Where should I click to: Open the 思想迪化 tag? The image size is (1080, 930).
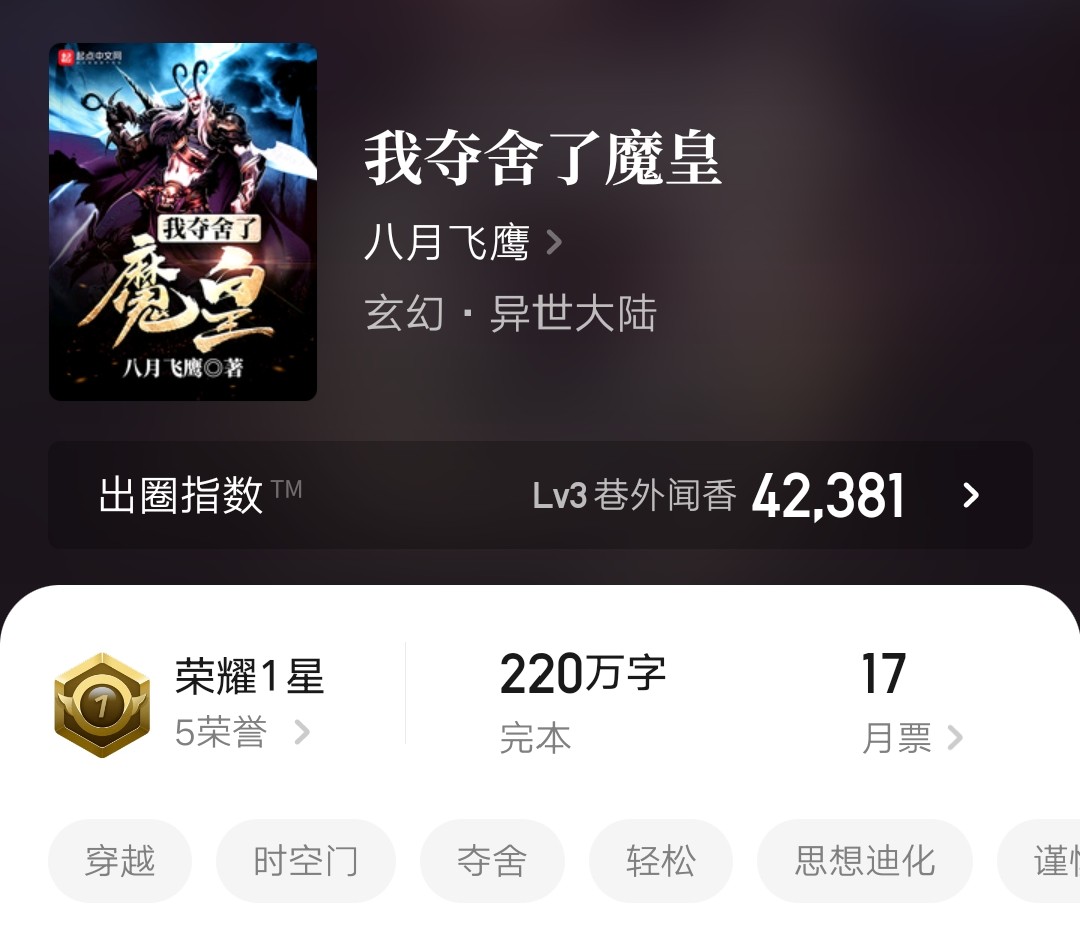coord(864,861)
